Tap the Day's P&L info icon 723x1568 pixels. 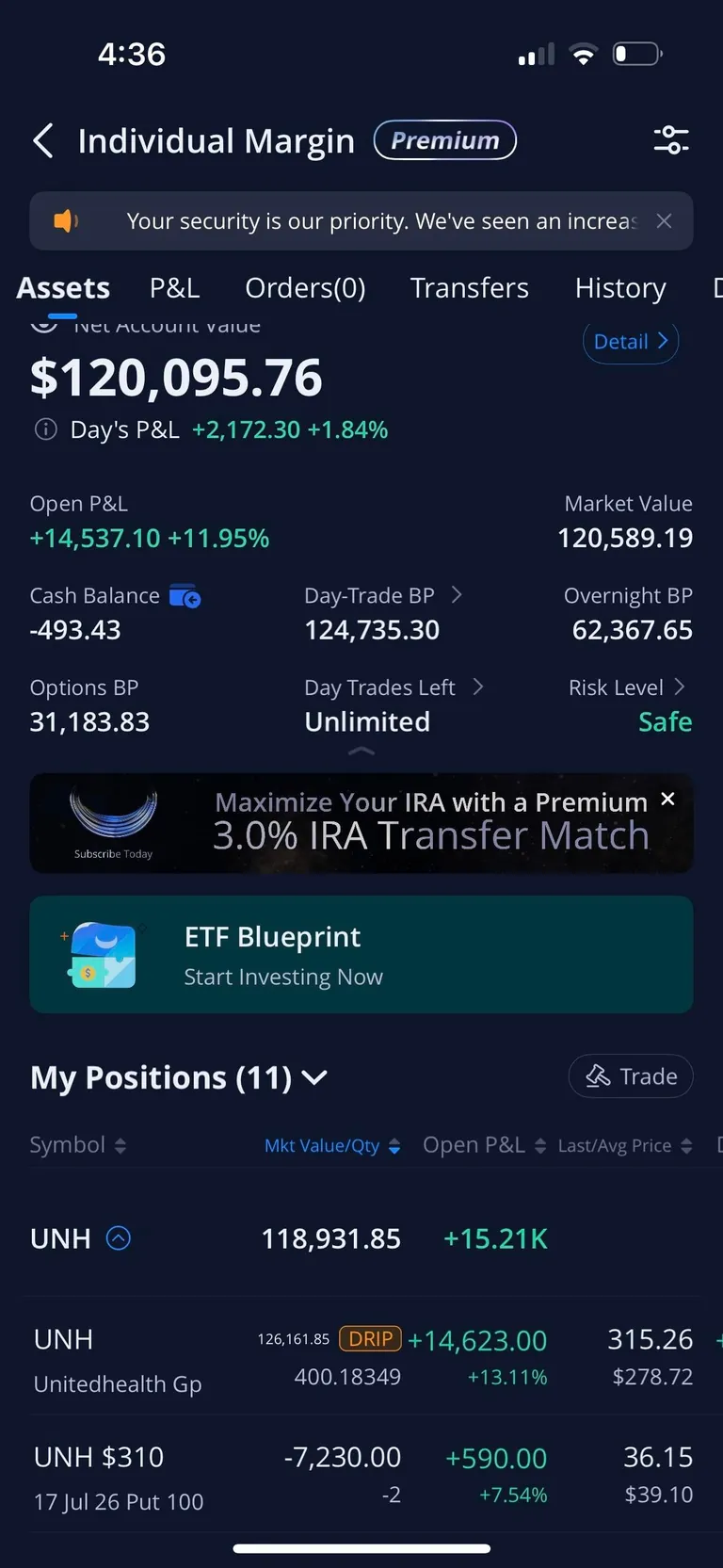coord(44,429)
